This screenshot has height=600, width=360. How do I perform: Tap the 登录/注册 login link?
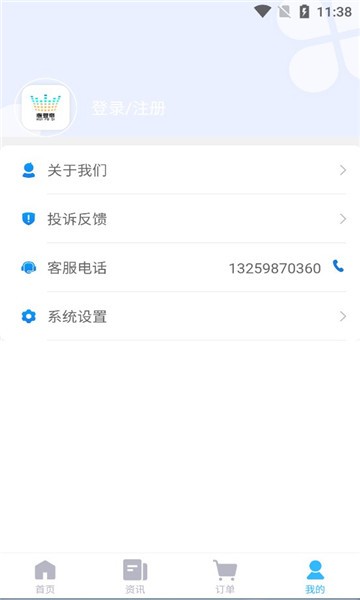(128, 108)
